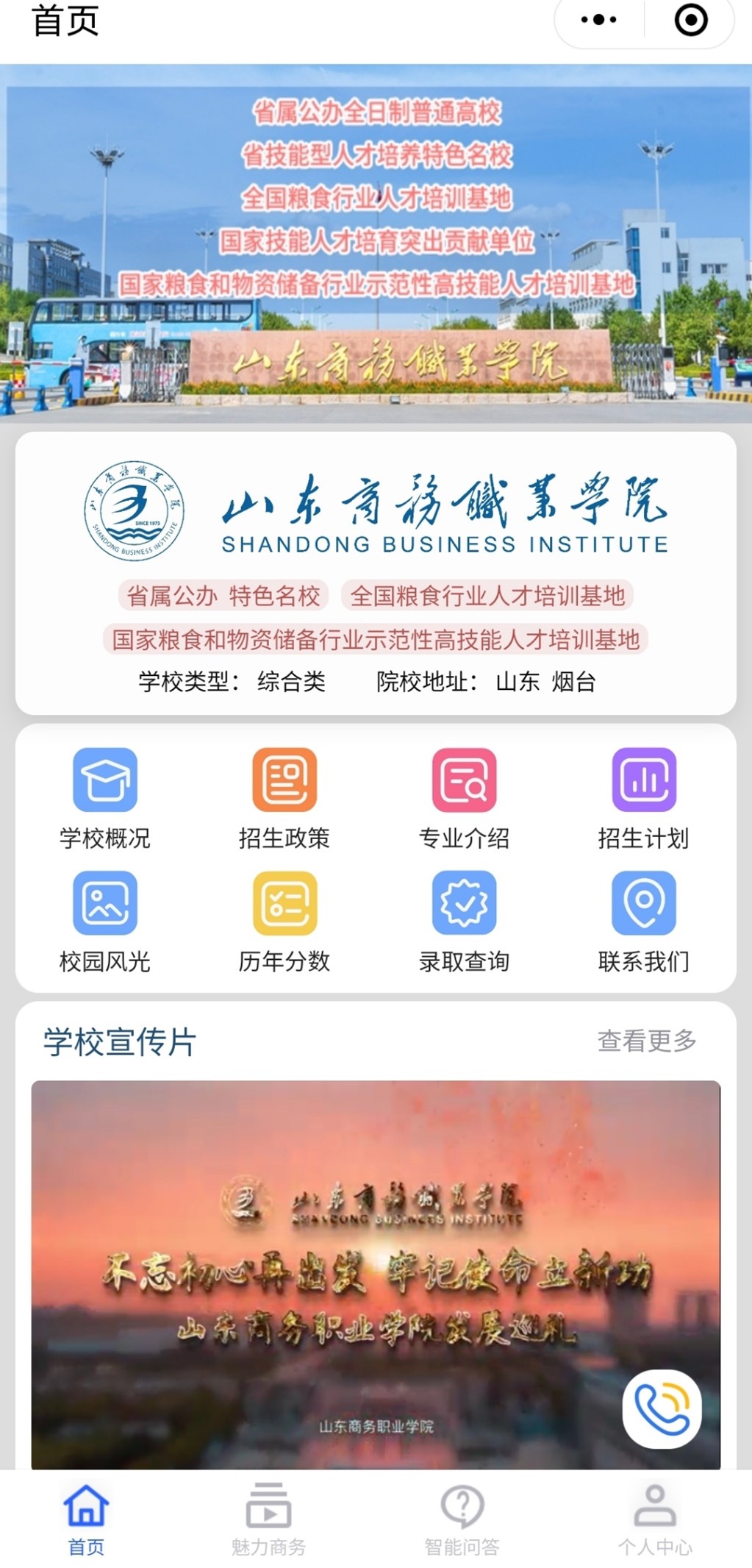Select 联系我们 contact us
The width and height of the screenshot is (752, 1568).
tap(643, 921)
